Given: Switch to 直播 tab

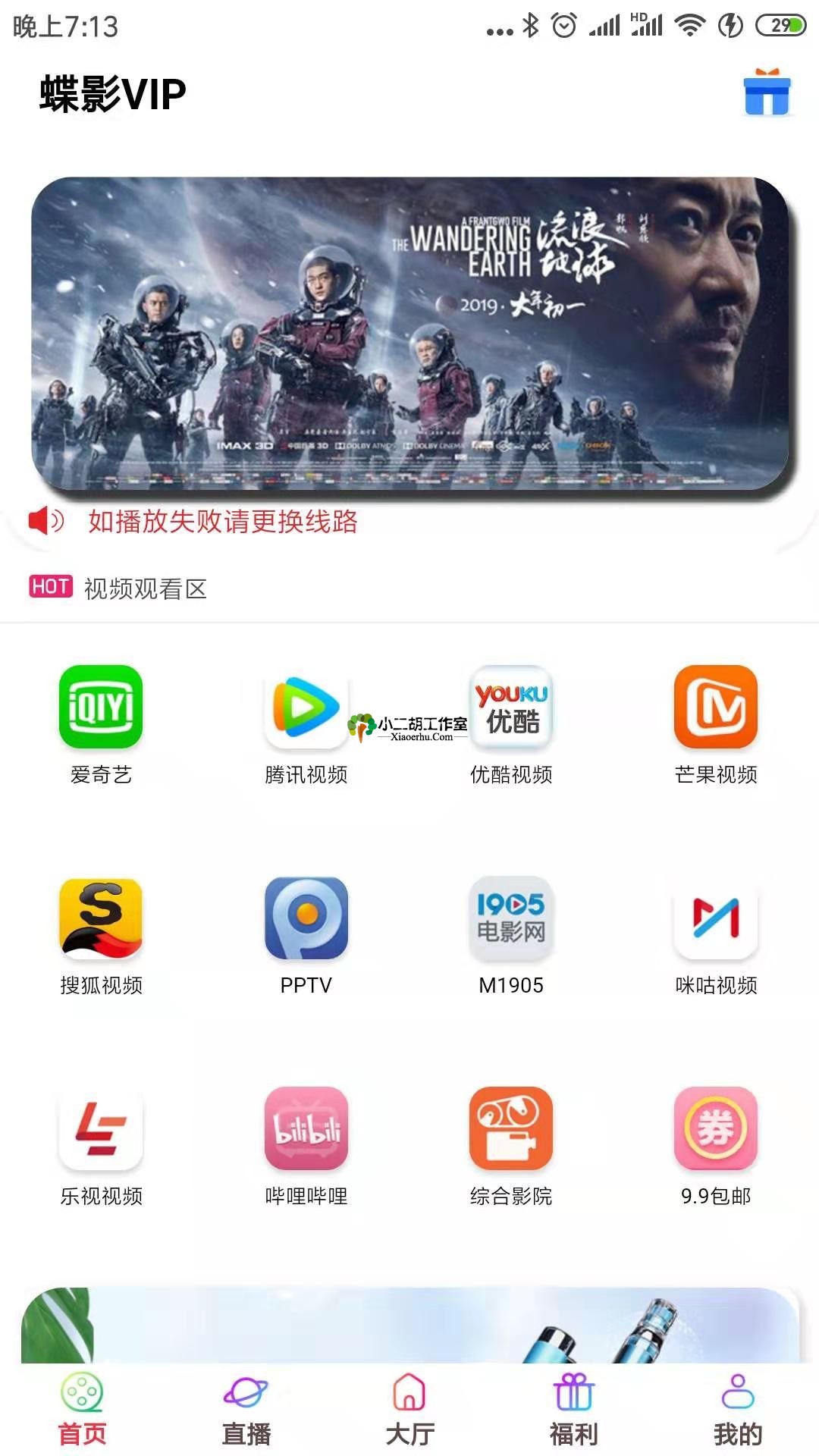Looking at the screenshot, I should point(246,1410).
